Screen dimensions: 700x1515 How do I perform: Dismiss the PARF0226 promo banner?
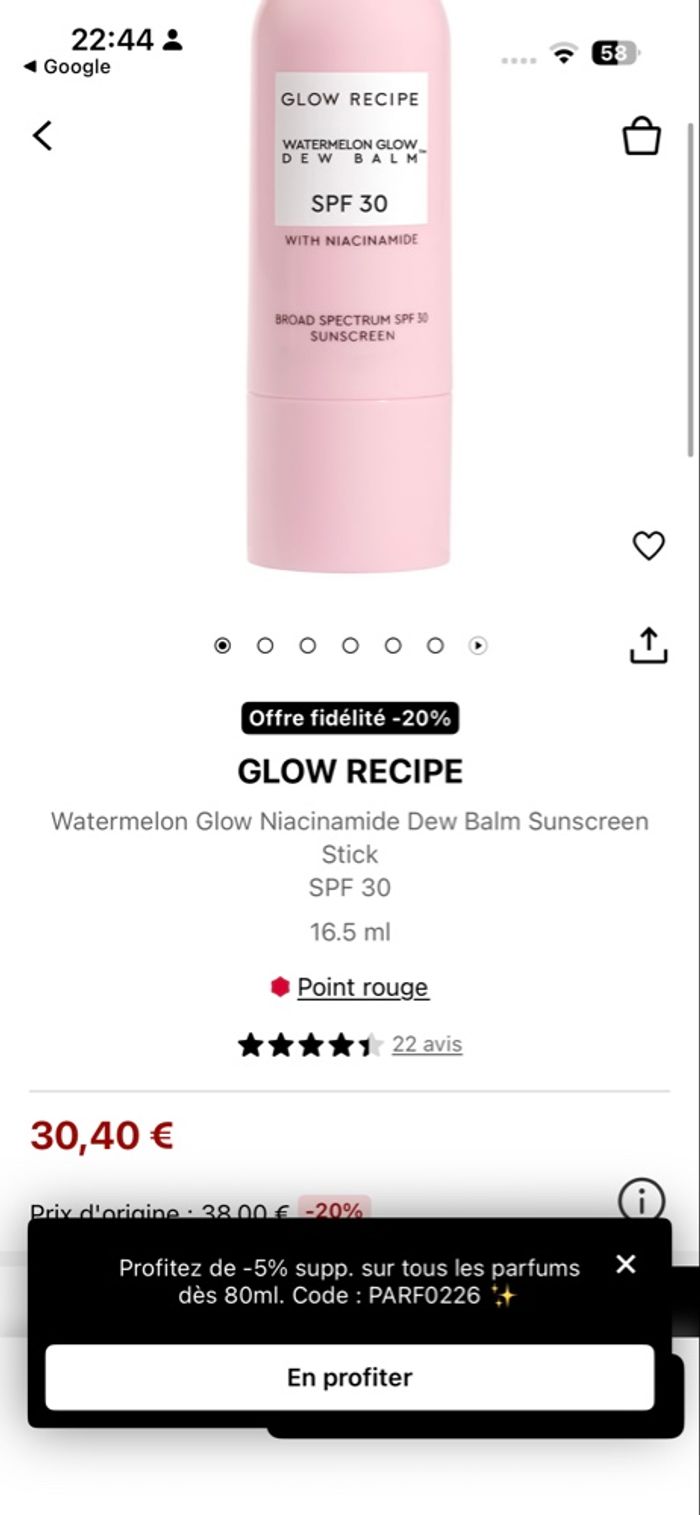[626, 1265]
